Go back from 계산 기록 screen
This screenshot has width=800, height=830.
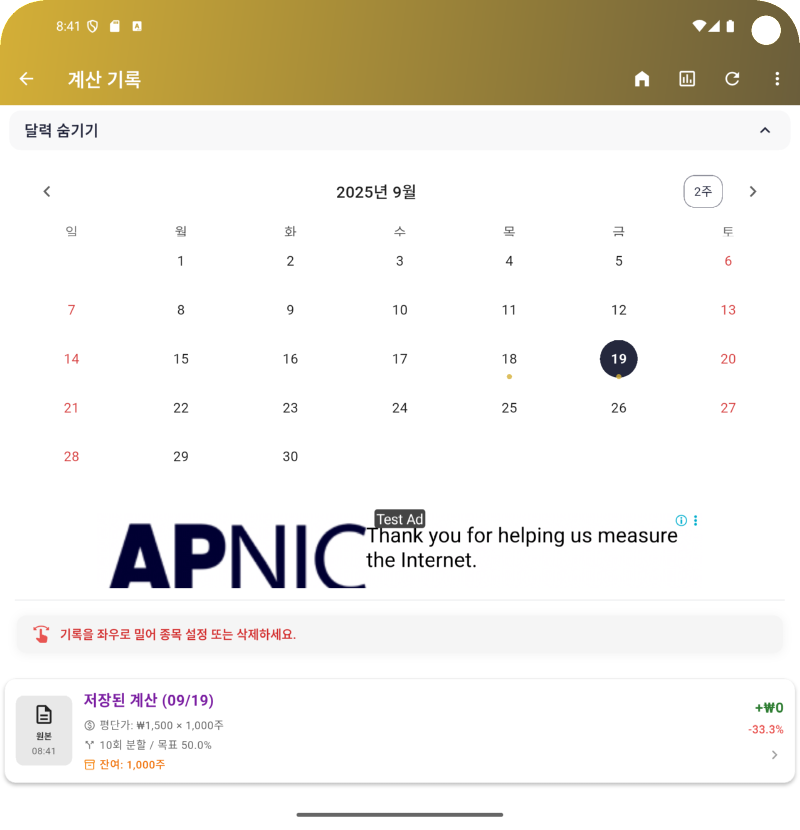coord(27,79)
